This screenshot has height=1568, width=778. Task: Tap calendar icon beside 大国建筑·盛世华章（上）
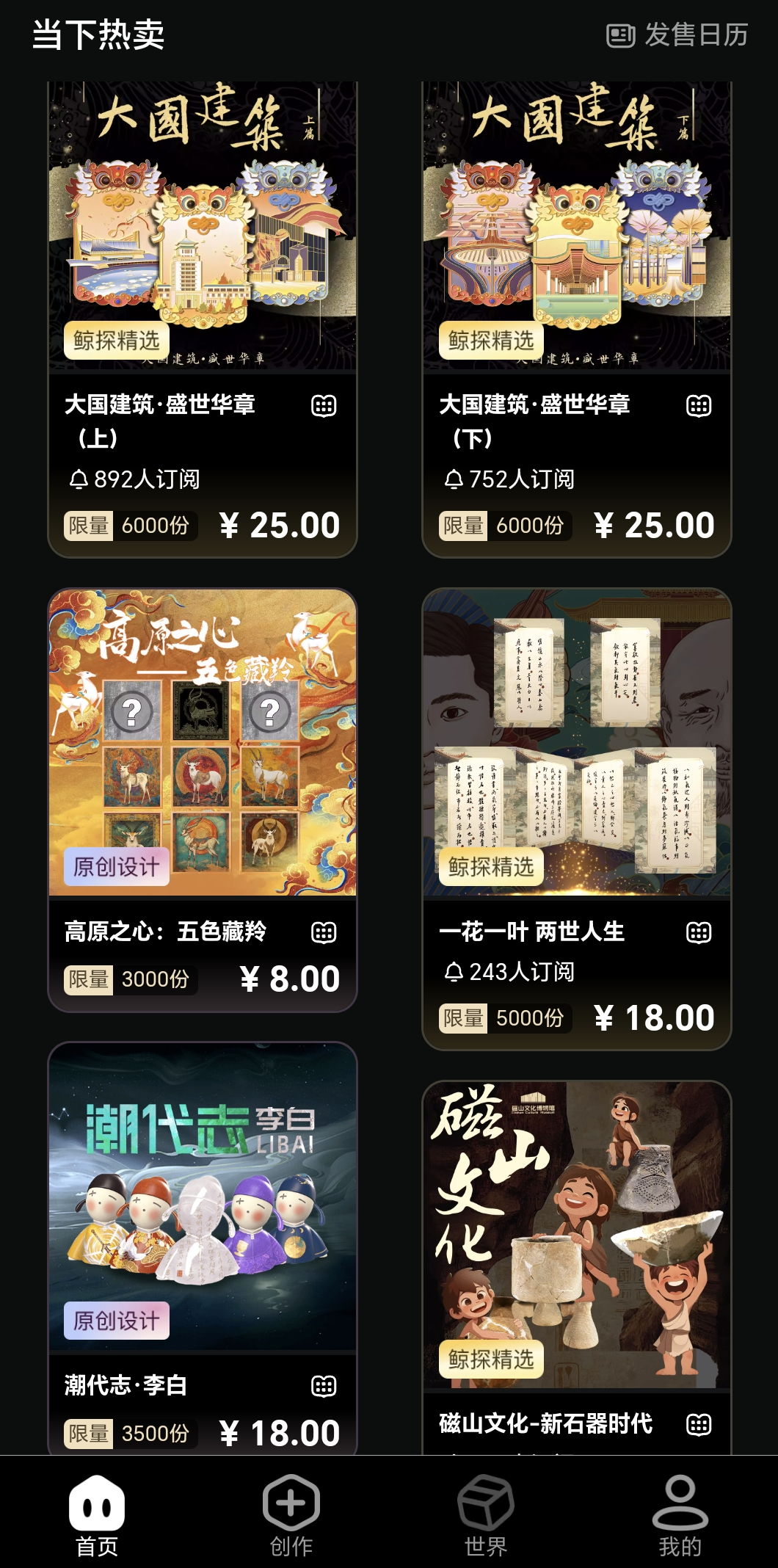[324, 405]
